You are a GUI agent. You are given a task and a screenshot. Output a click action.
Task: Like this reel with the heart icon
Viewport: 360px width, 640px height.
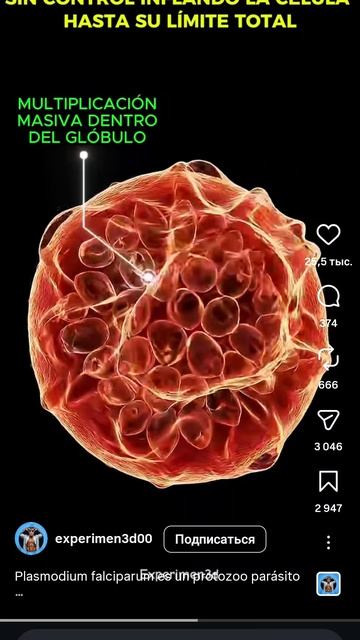[329, 235]
